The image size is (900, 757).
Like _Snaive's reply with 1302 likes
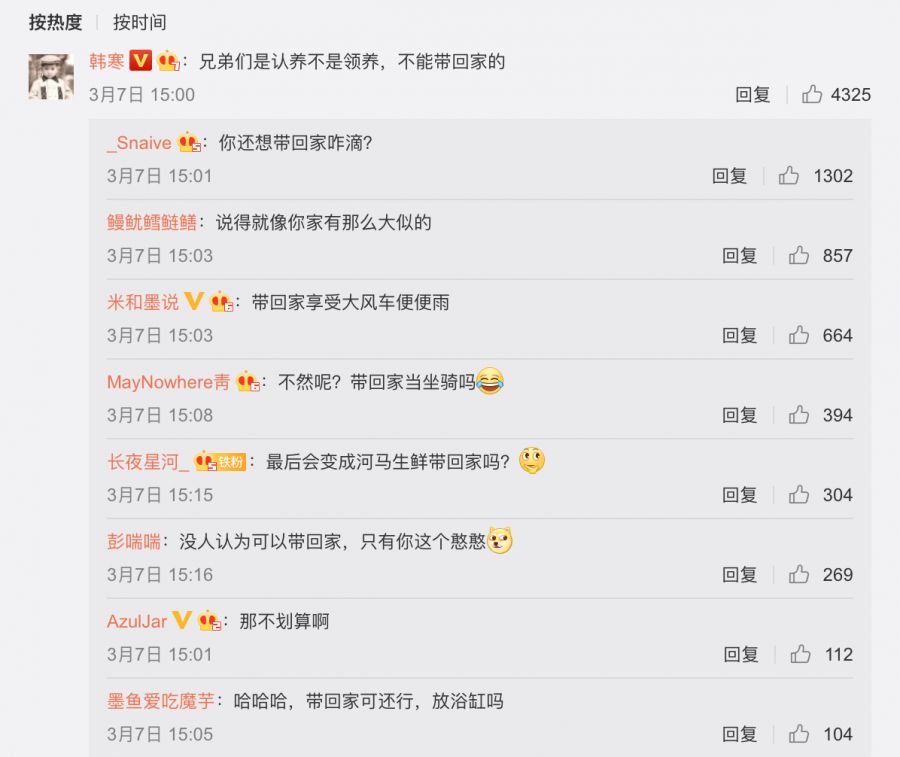[x=790, y=176]
